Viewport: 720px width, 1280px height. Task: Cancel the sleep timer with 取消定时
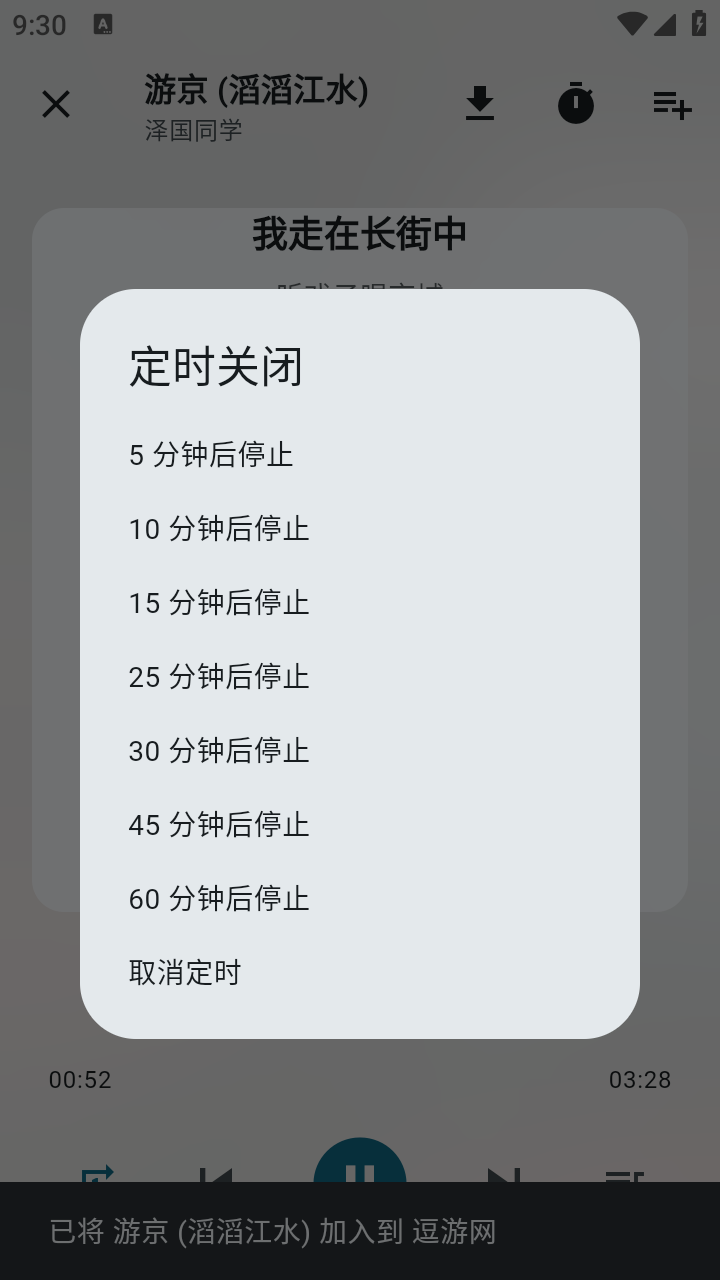[x=184, y=972]
